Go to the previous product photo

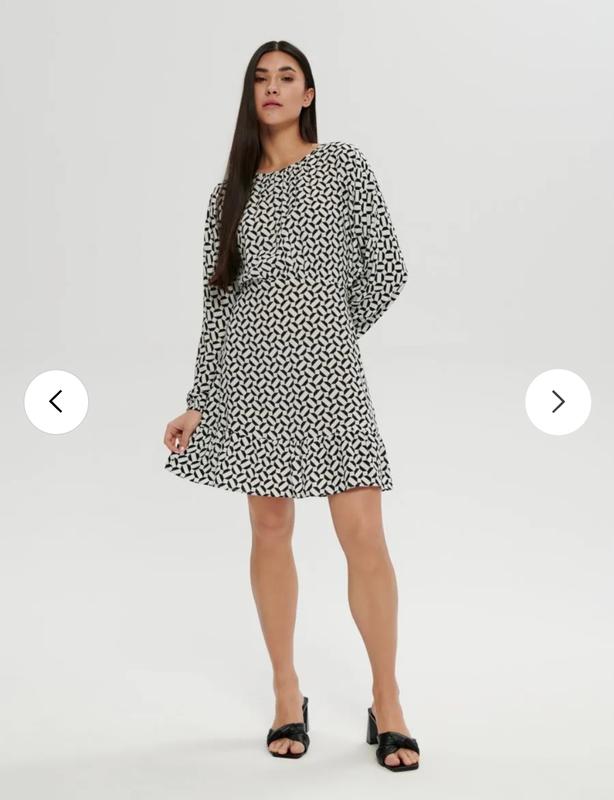coord(56,402)
